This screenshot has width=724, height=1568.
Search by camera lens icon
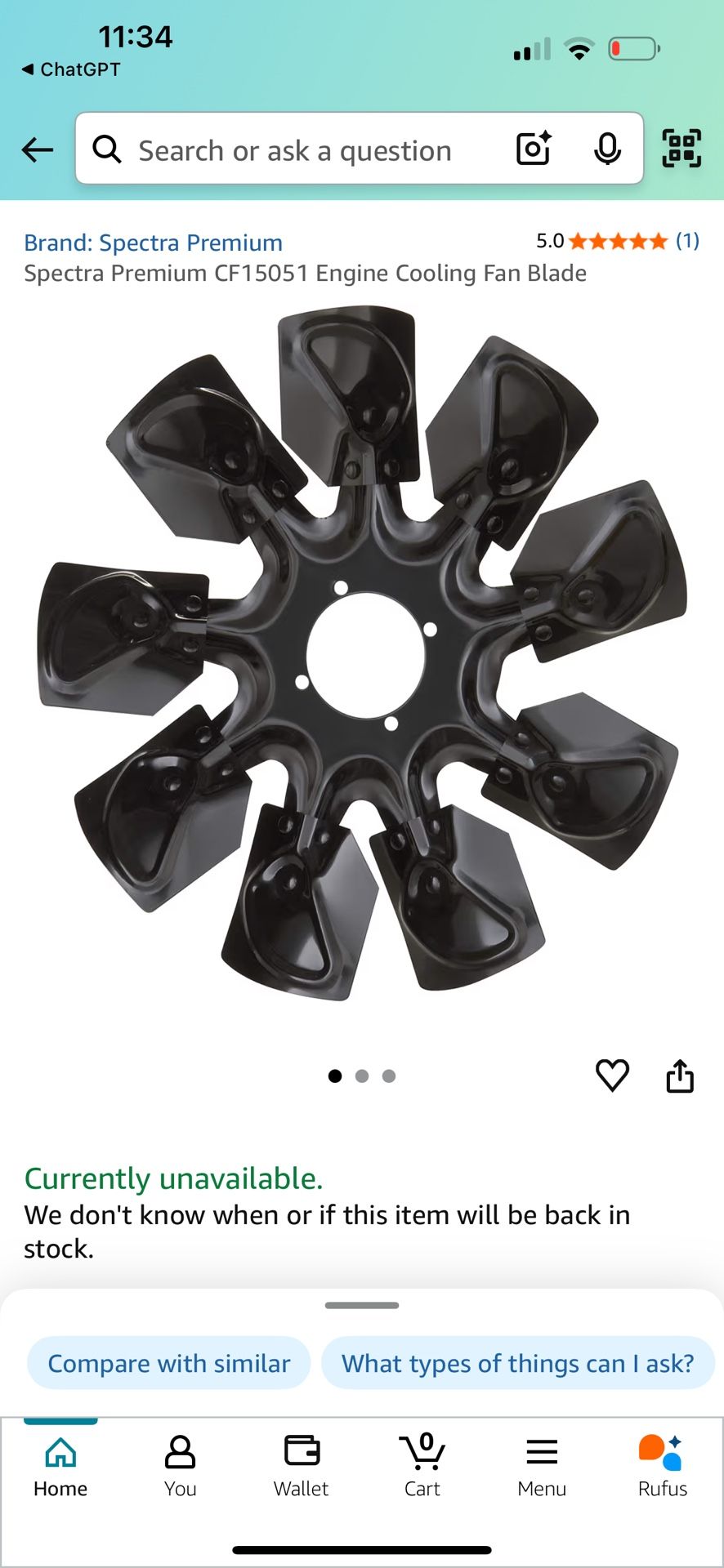tap(534, 149)
